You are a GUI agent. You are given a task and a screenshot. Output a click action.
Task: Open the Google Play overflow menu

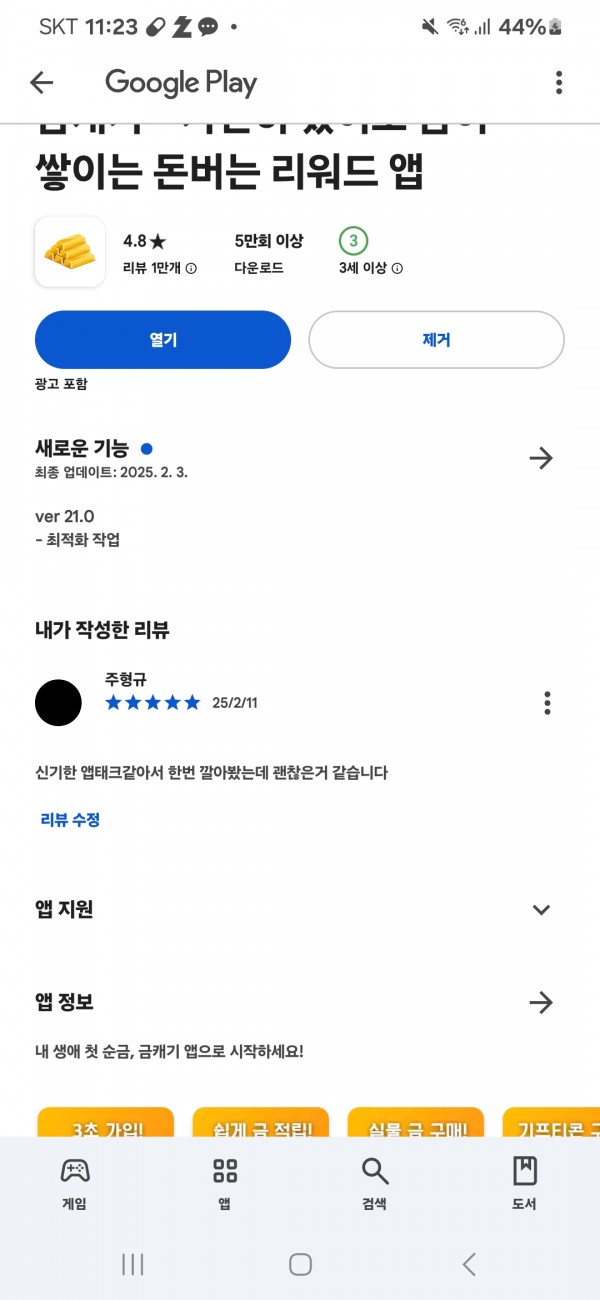(x=559, y=83)
